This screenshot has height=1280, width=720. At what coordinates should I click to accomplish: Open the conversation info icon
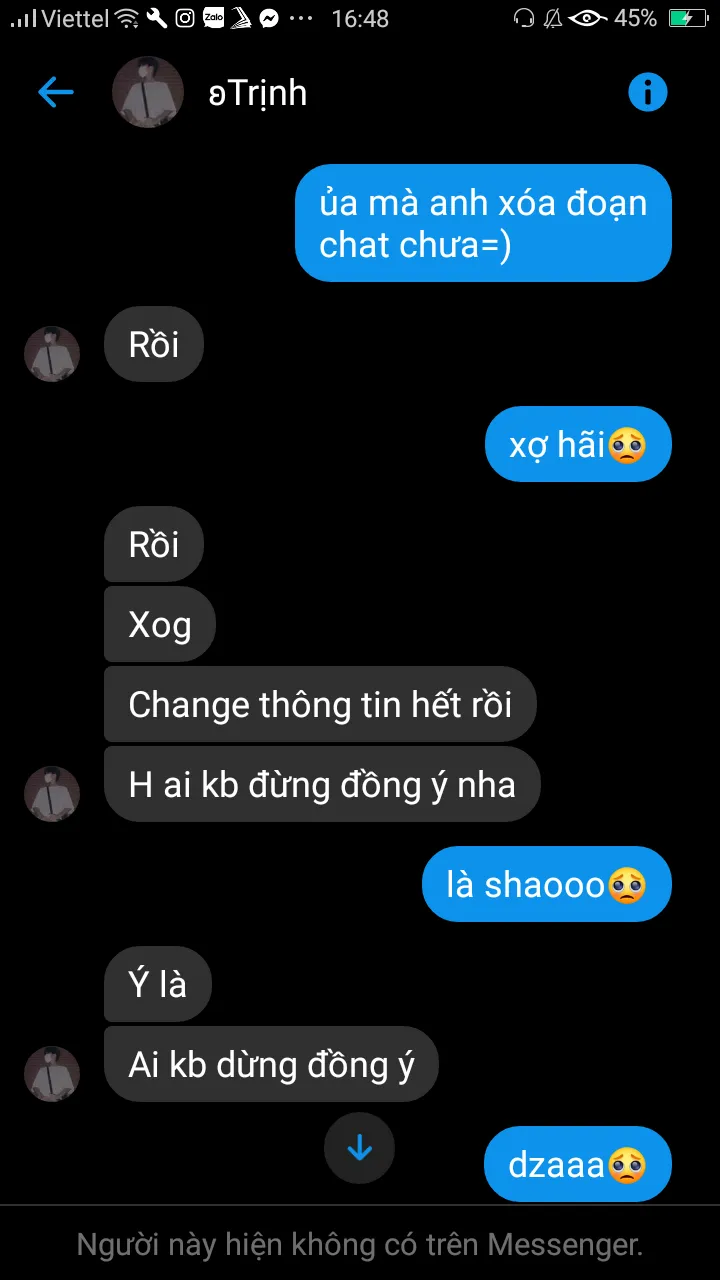647,93
